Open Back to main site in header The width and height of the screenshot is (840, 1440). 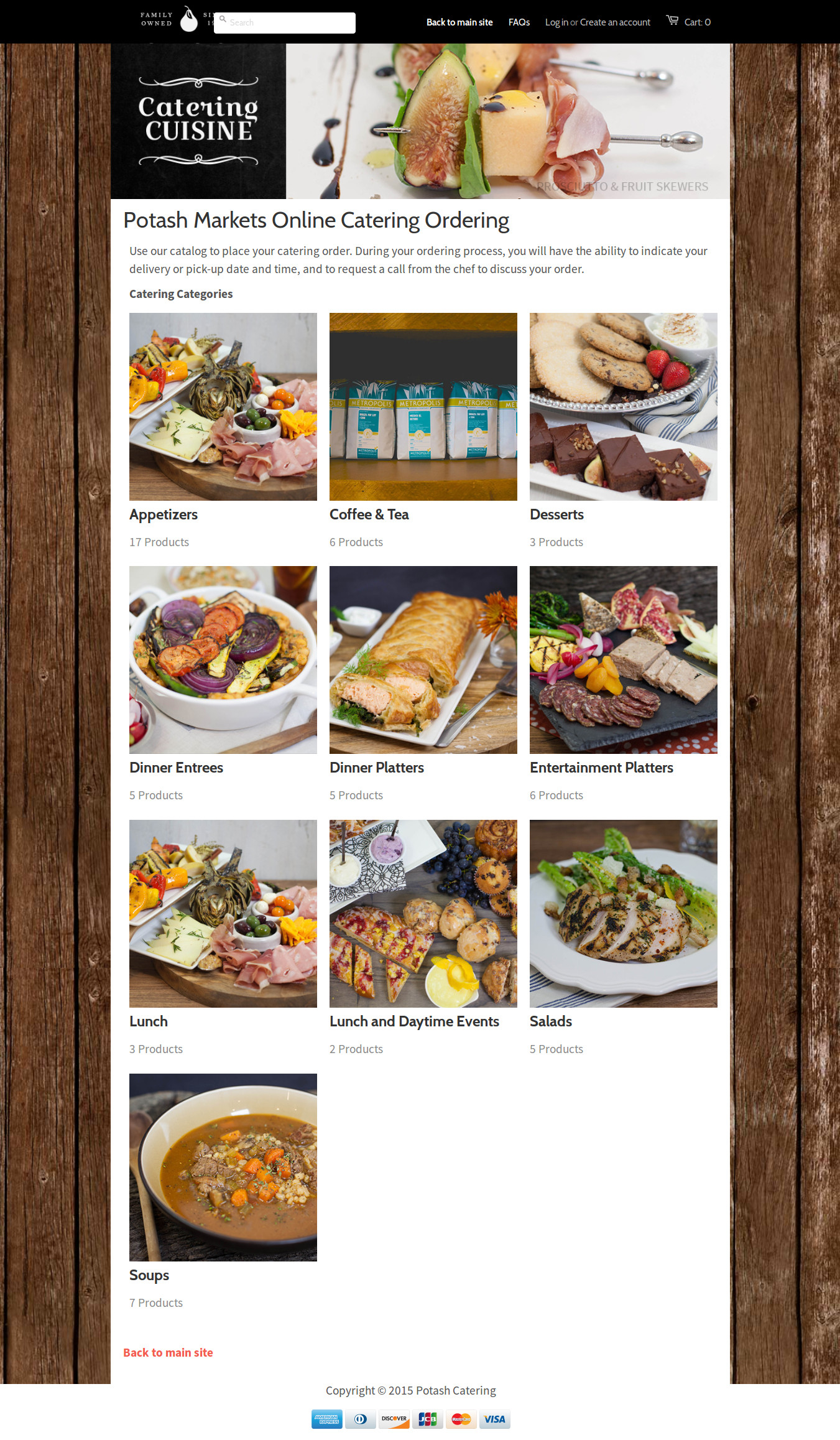[x=459, y=22]
